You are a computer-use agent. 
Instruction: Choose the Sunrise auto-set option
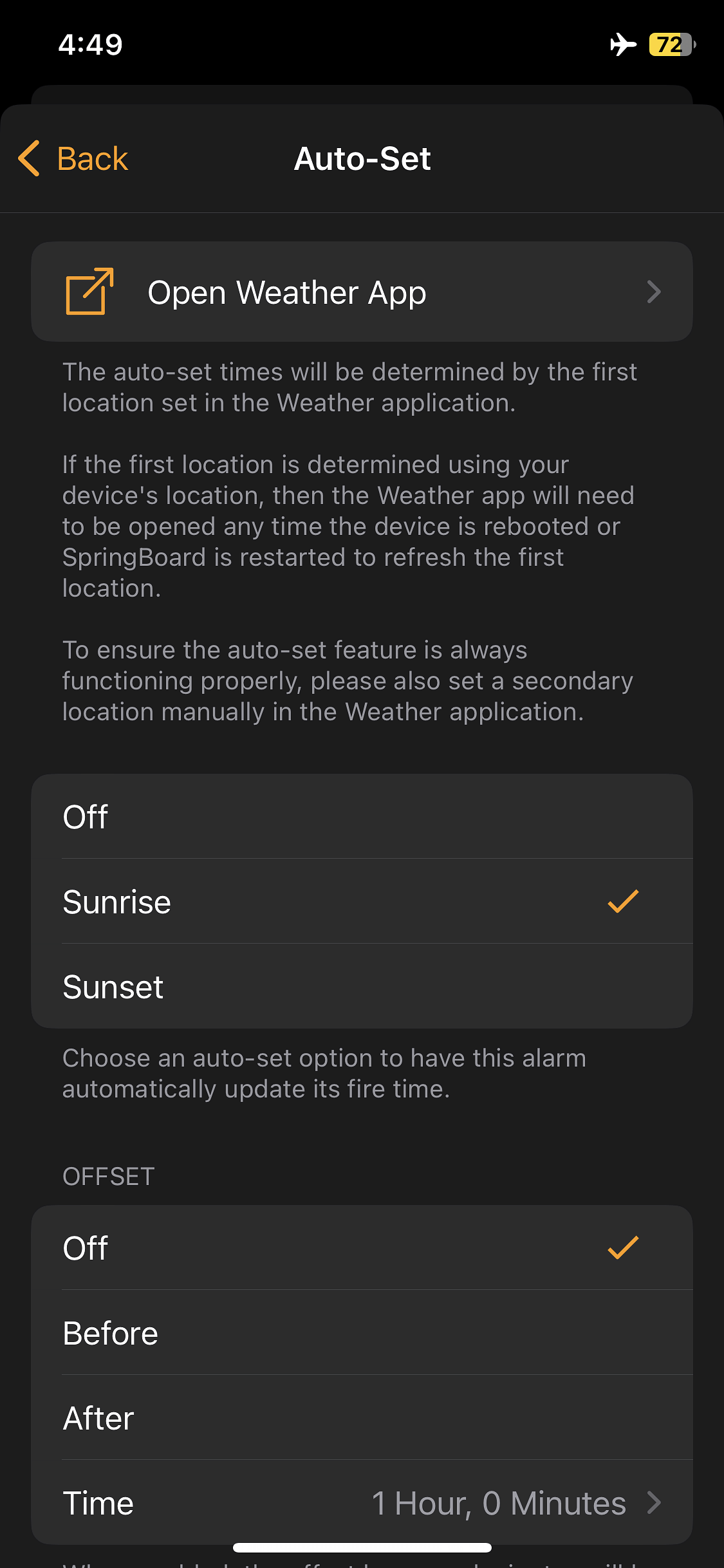362,901
